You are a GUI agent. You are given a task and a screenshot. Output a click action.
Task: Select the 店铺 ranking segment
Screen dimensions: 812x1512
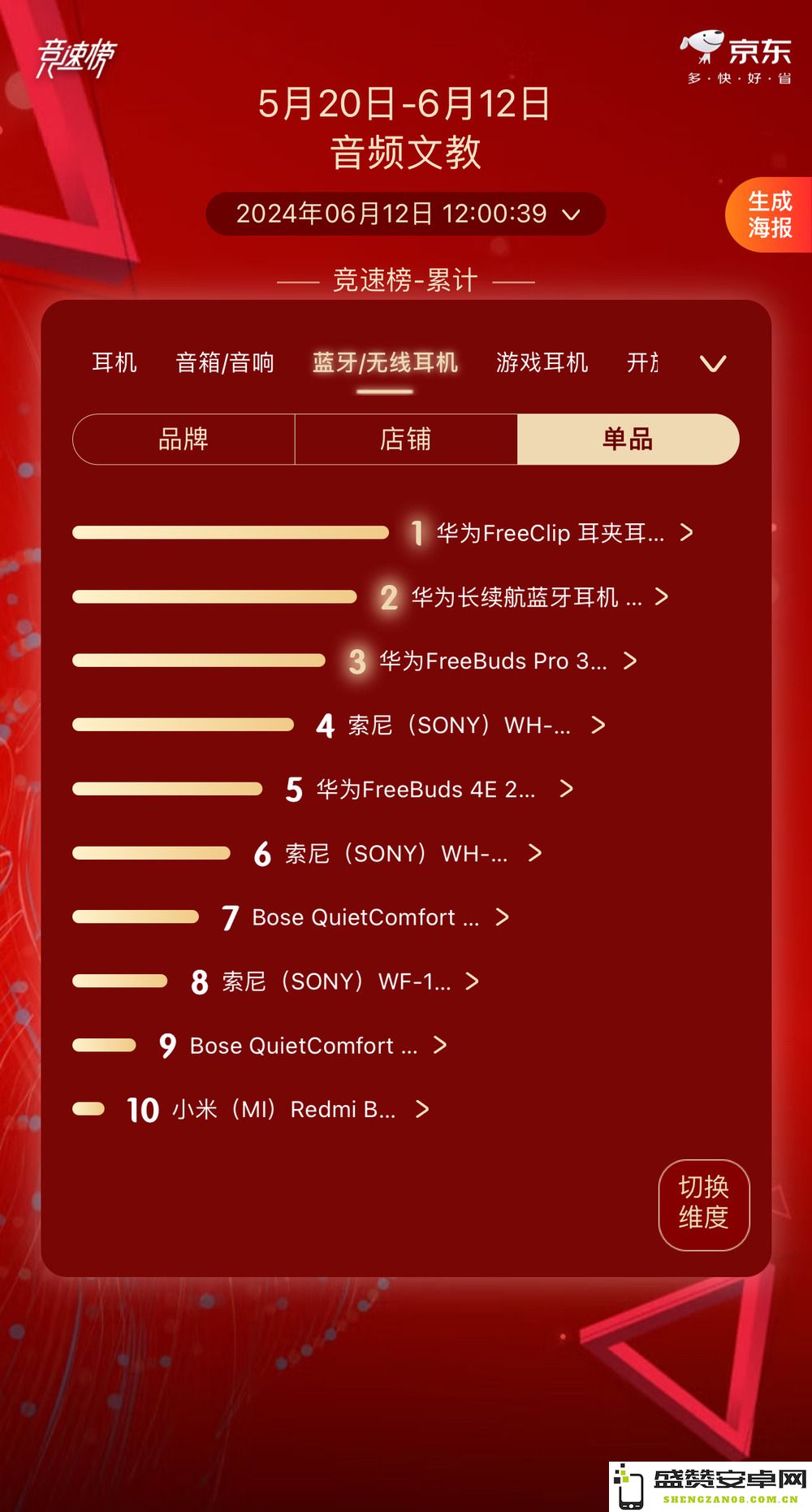tap(405, 440)
